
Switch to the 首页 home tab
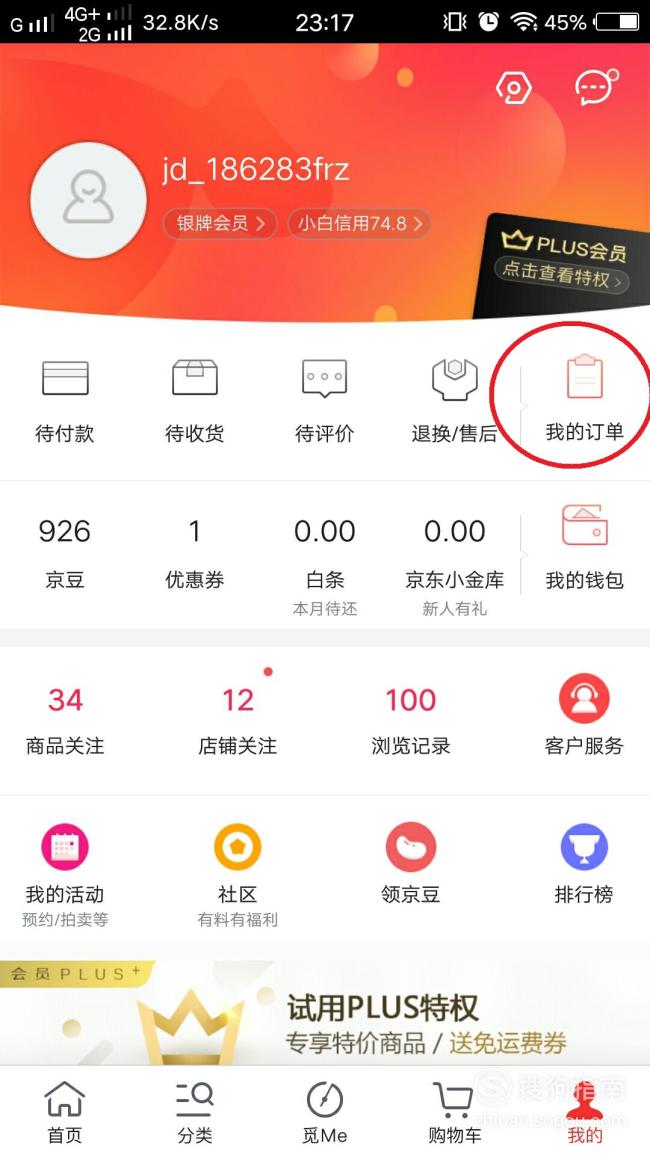click(65, 1112)
